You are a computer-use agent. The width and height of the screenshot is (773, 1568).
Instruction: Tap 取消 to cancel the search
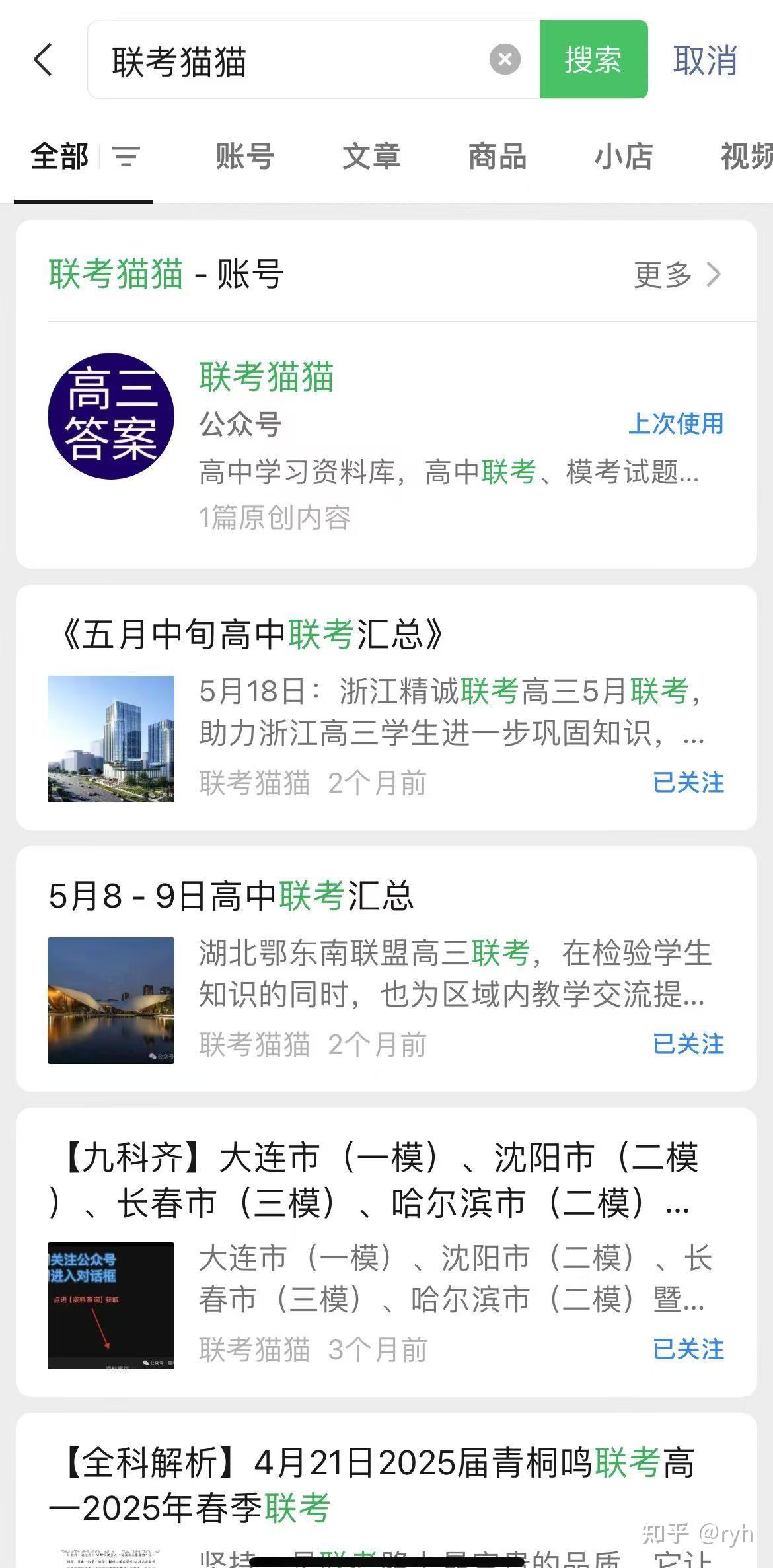pyautogui.click(x=704, y=61)
